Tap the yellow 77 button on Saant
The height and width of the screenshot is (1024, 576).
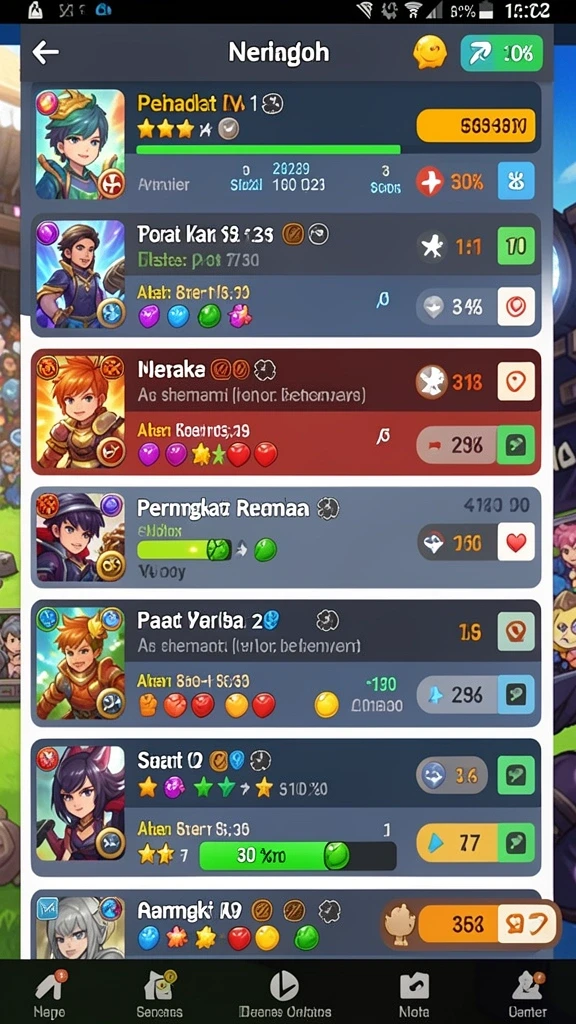tap(458, 842)
